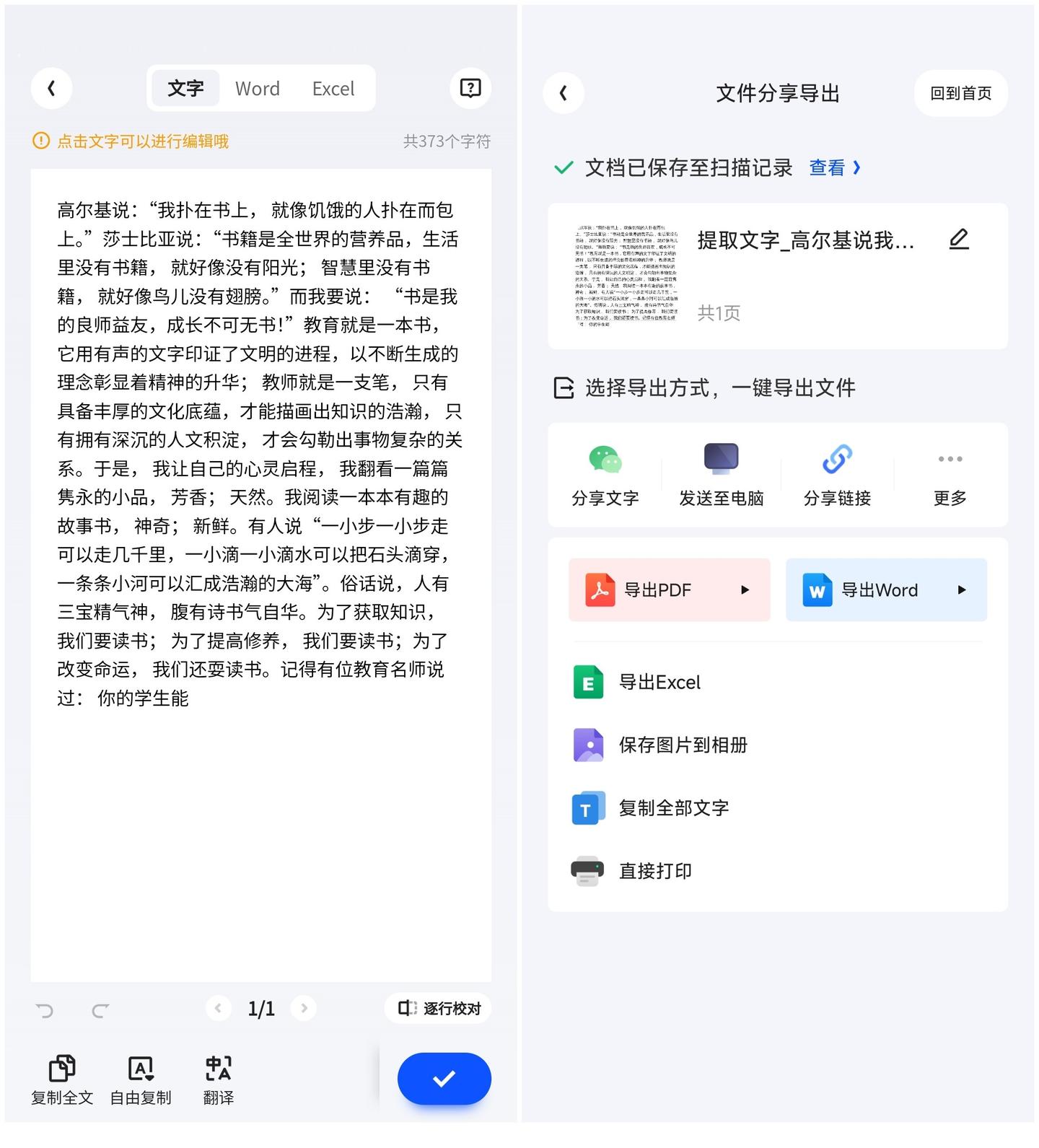The width and height of the screenshot is (1039, 1148).
Task: Tap 导出Word button
Action: pyautogui.click(x=885, y=590)
